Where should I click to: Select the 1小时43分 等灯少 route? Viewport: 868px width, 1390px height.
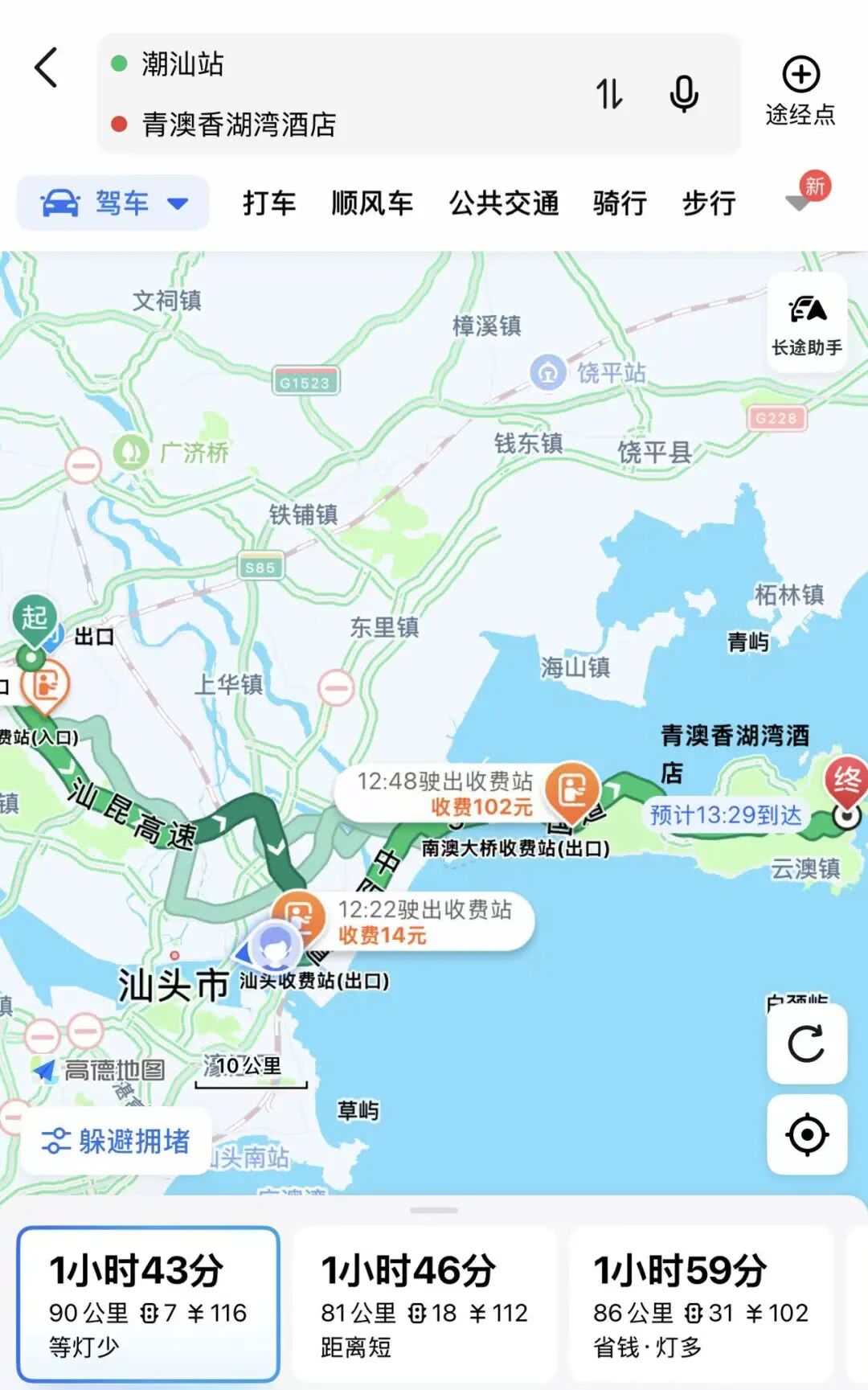click(148, 1303)
